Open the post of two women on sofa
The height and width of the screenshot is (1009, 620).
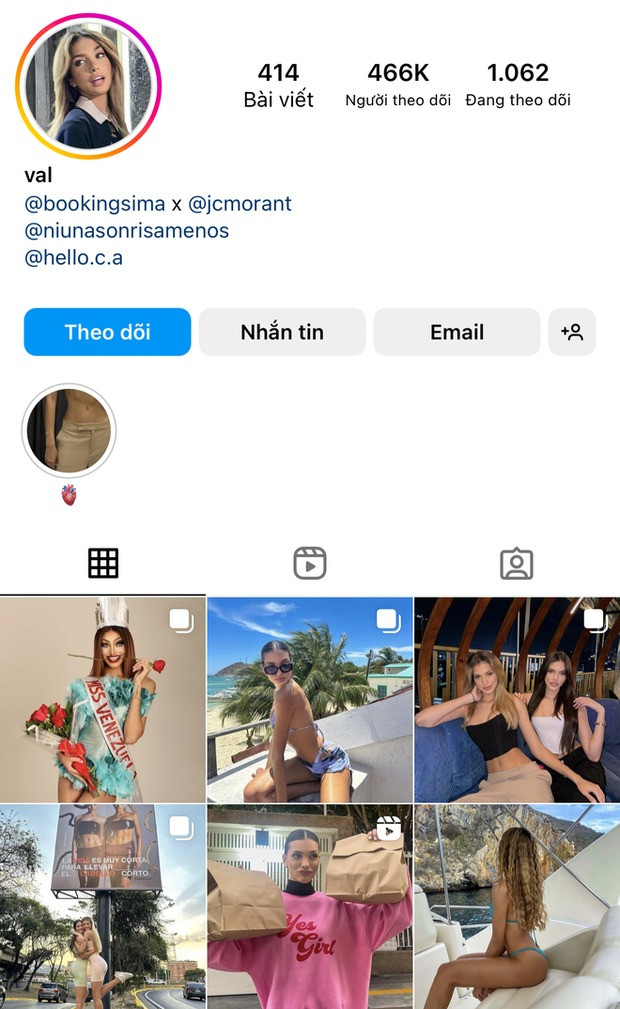click(x=516, y=700)
